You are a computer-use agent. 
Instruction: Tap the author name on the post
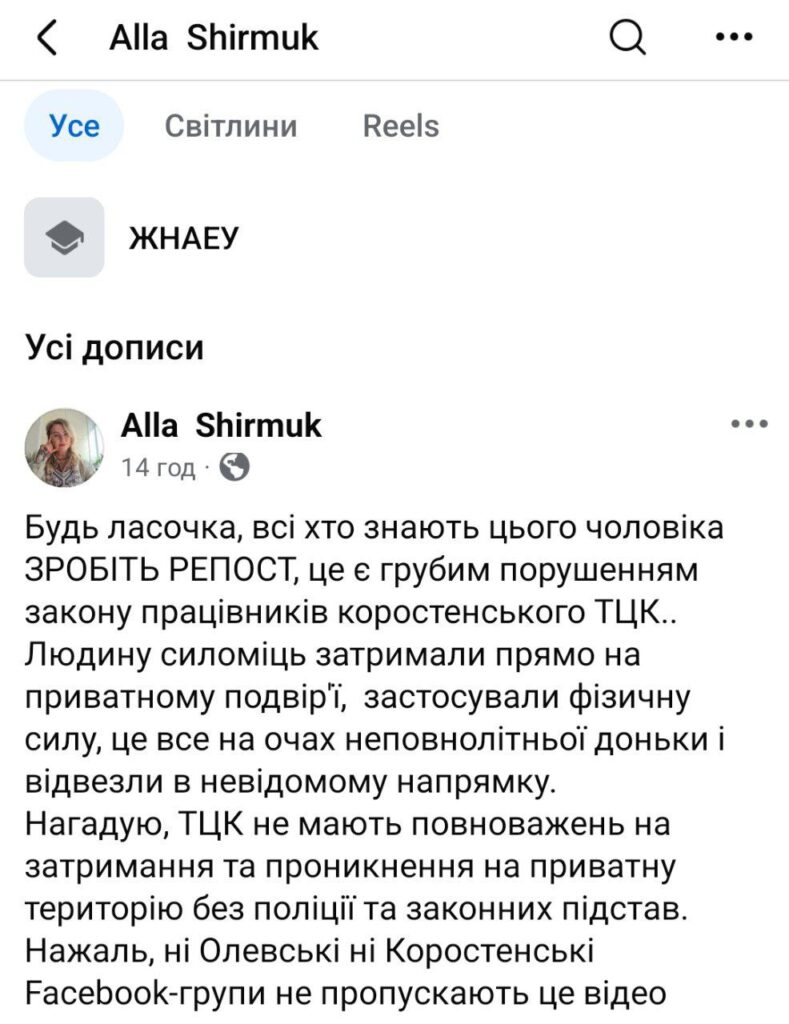[221, 426]
